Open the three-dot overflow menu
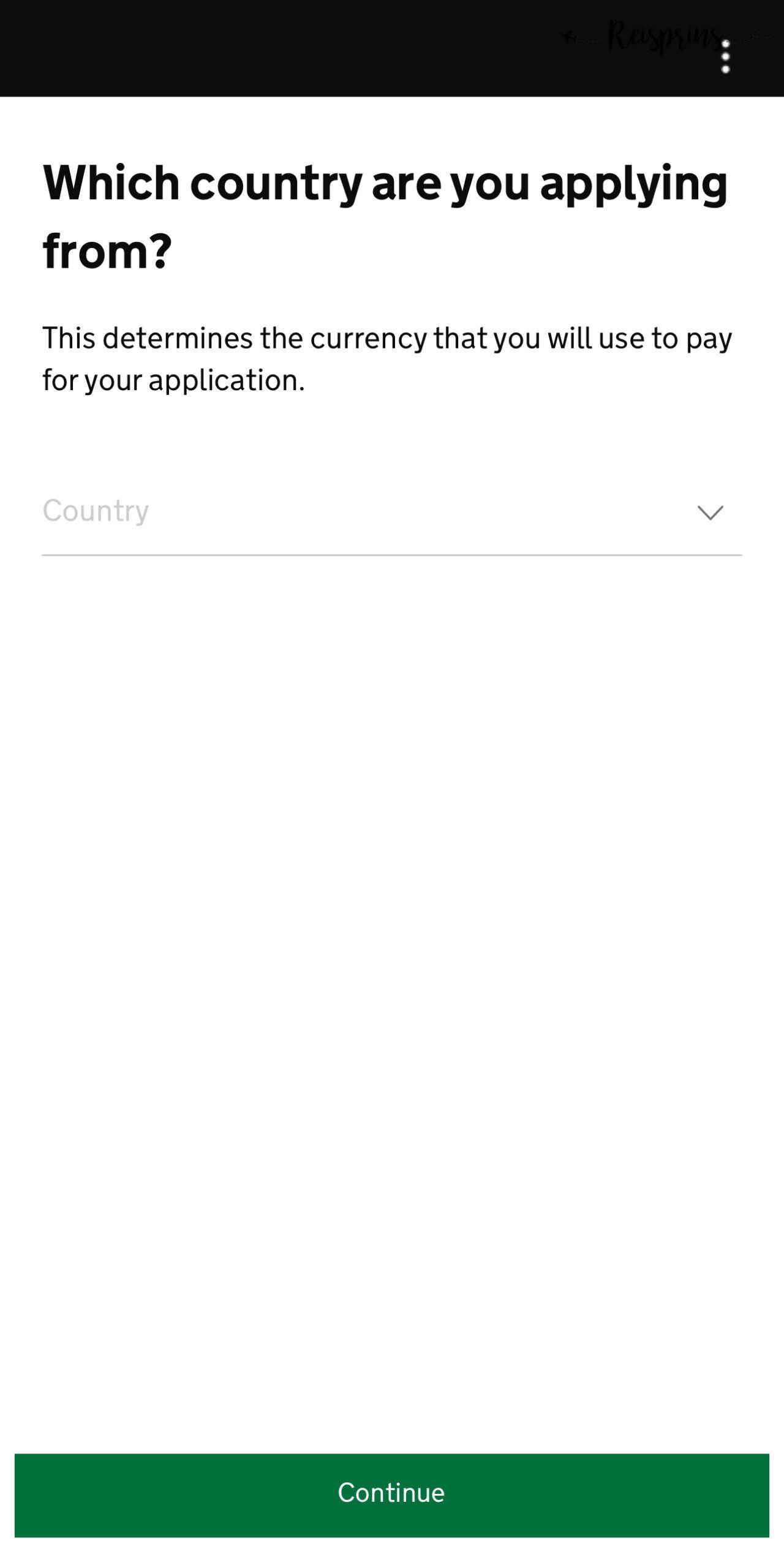Image resolution: width=784 pixels, height=1568 pixels. click(725, 57)
